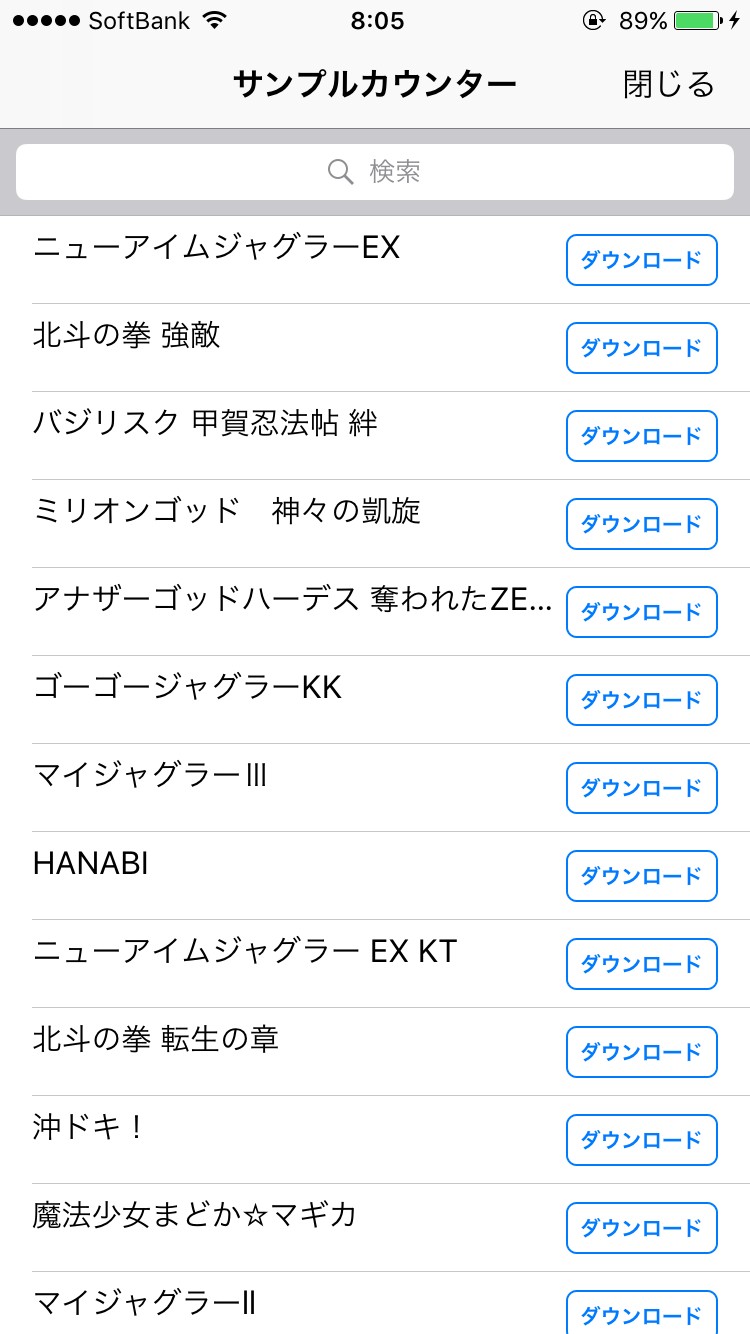750x1334 pixels.
Task: Get ミリオンゴッド 神々の凱旋 via ダウンロード
Action: click(641, 524)
